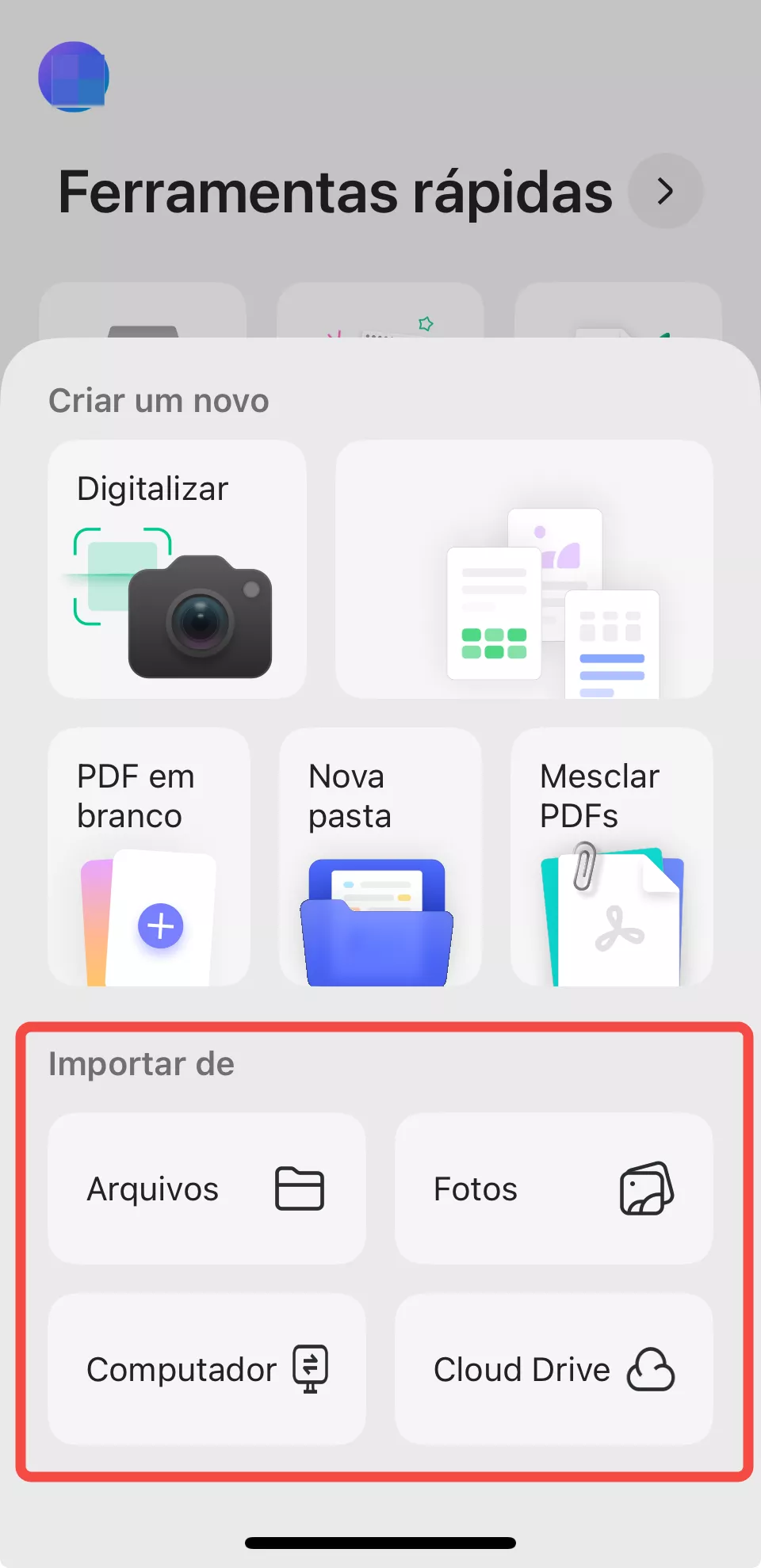
Task: Tap the home indicator bar at the bottom
Action: 380,1540
